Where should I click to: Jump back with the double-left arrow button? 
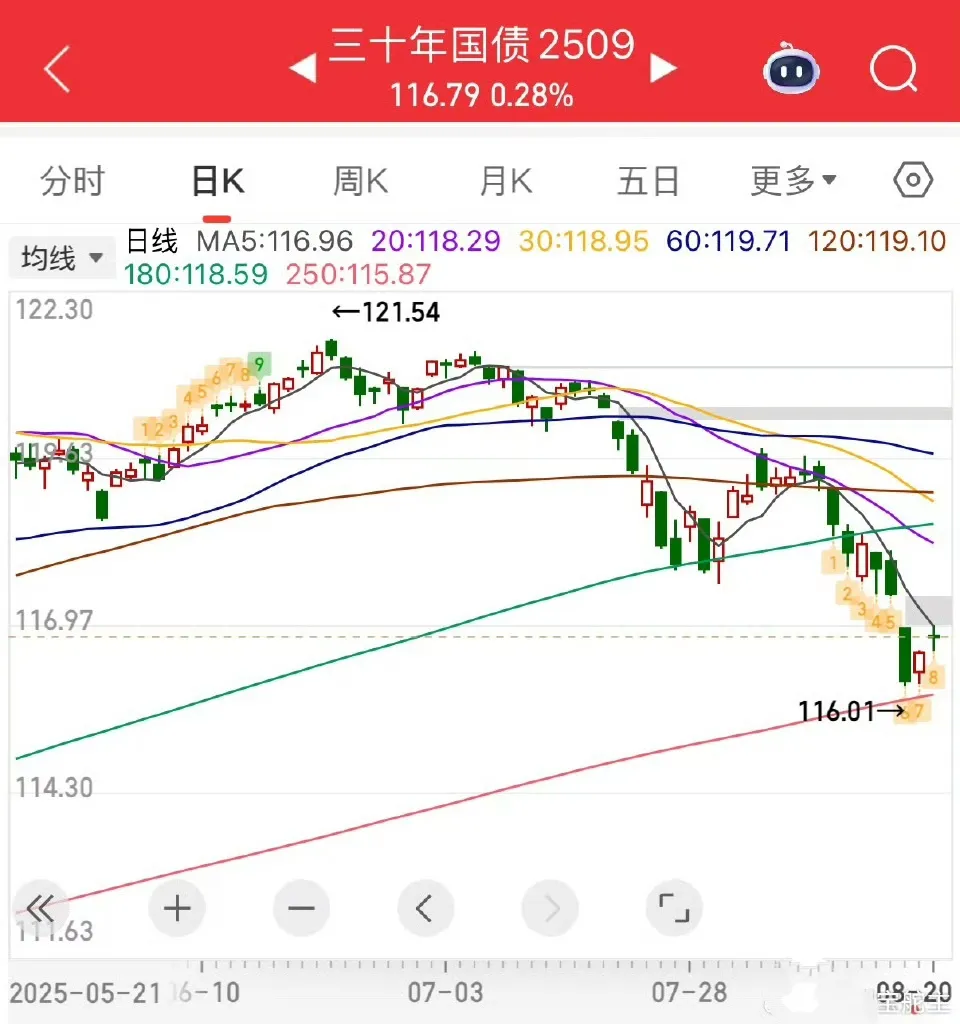(x=40, y=908)
